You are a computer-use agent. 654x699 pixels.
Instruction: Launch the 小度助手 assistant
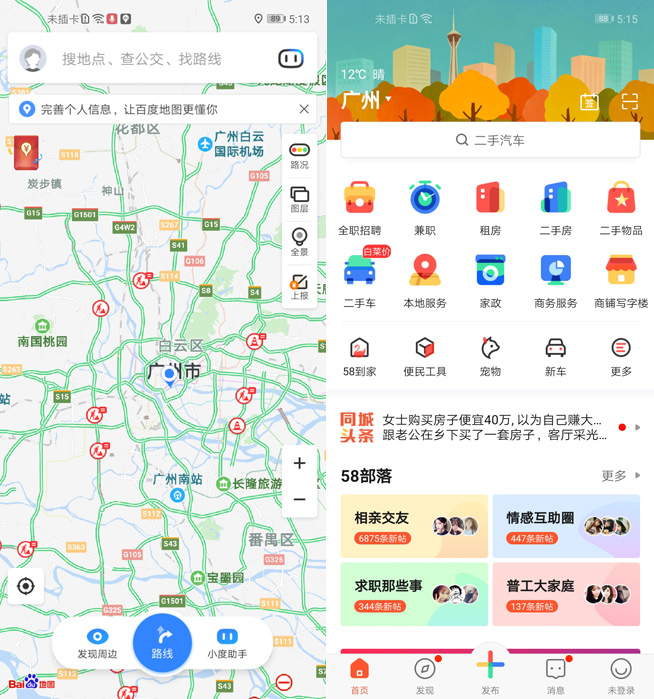coord(227,643)
